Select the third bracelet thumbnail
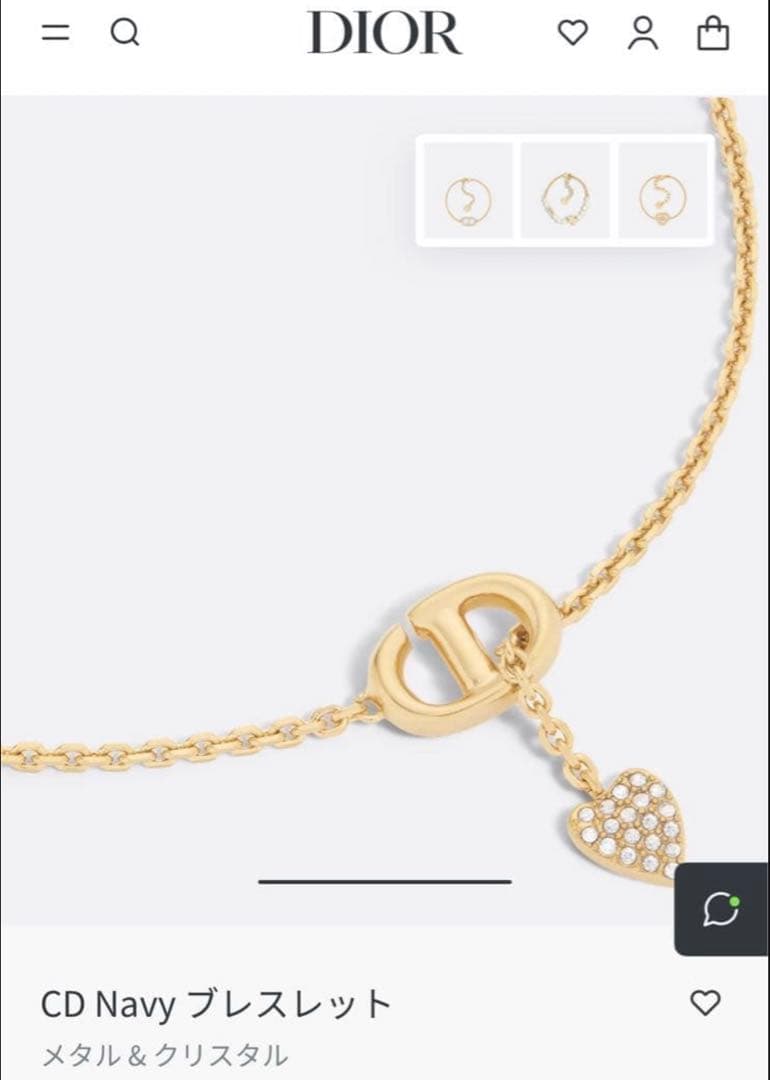Viewport: 770px width, 1080px height. pos(662,191)
